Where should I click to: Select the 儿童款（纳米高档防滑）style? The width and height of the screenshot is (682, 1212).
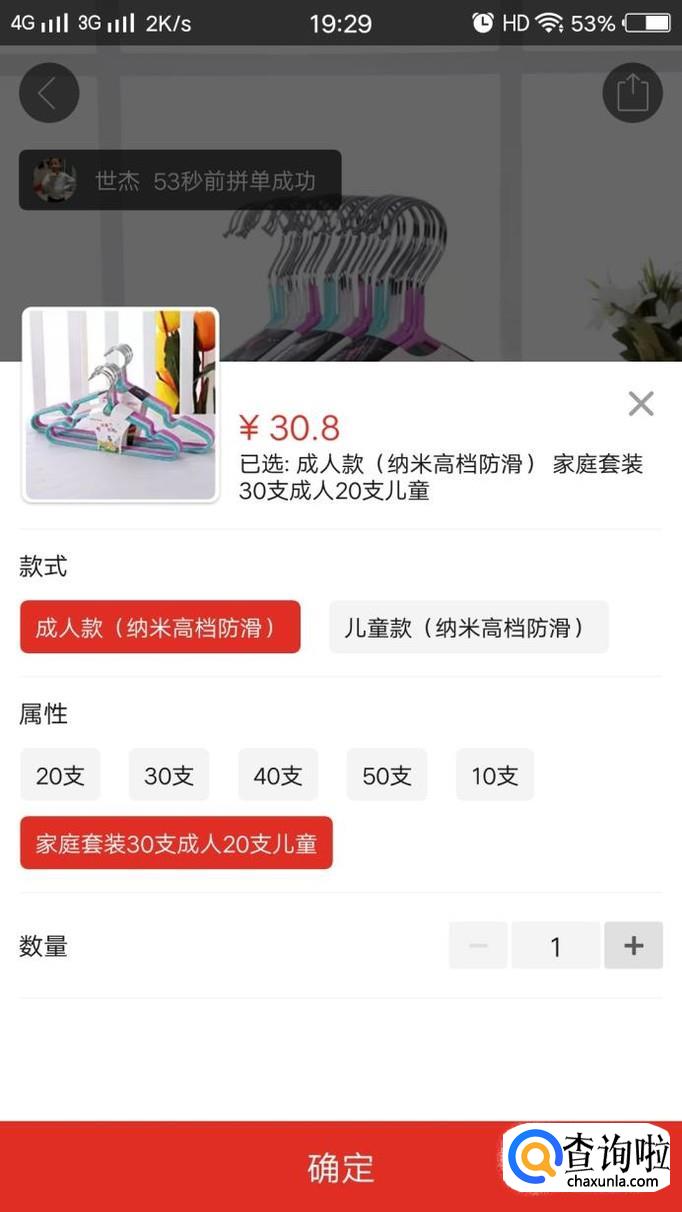pos(468,628)
